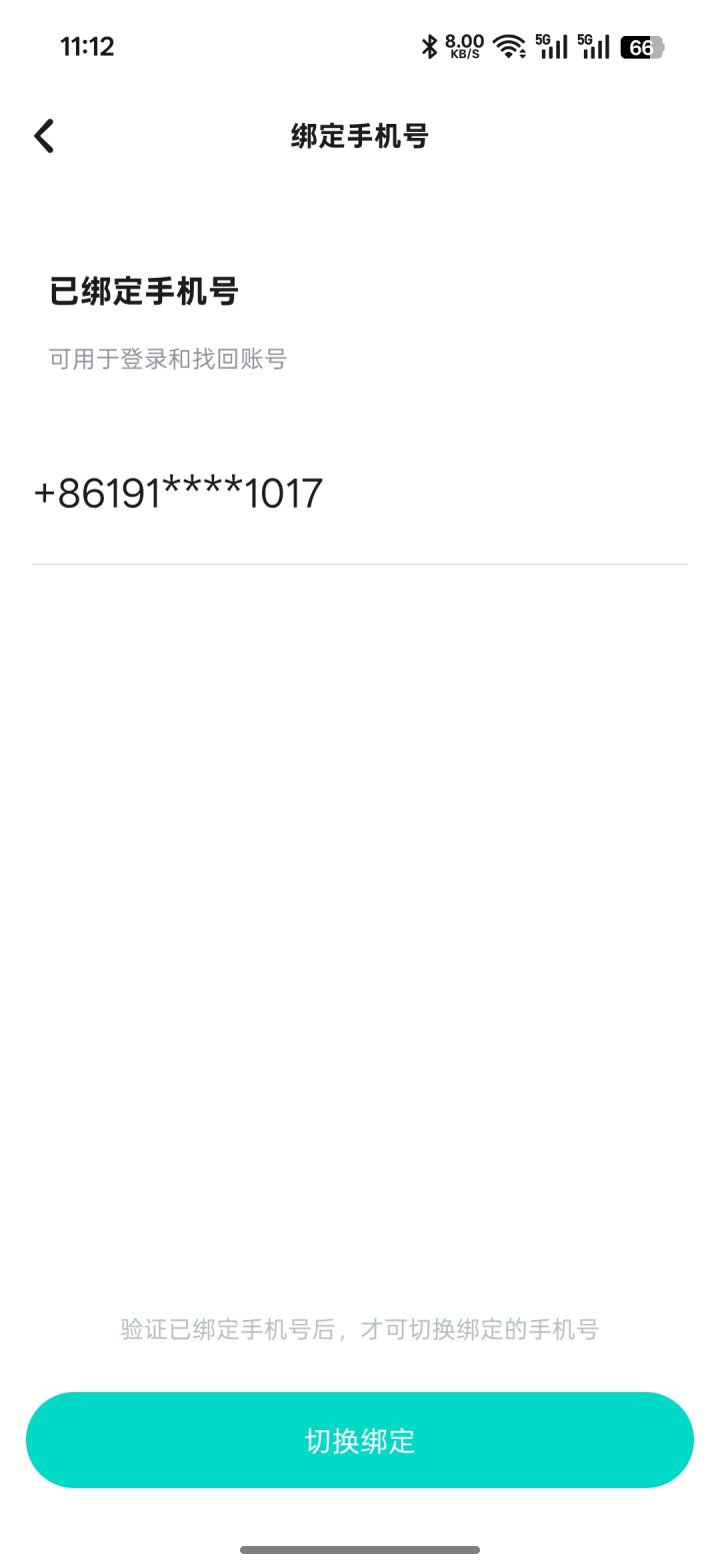Screen dimensions: 720x1568
Task: Tap the teal pill-shaped button
Action: click(x=360, y=1439)
